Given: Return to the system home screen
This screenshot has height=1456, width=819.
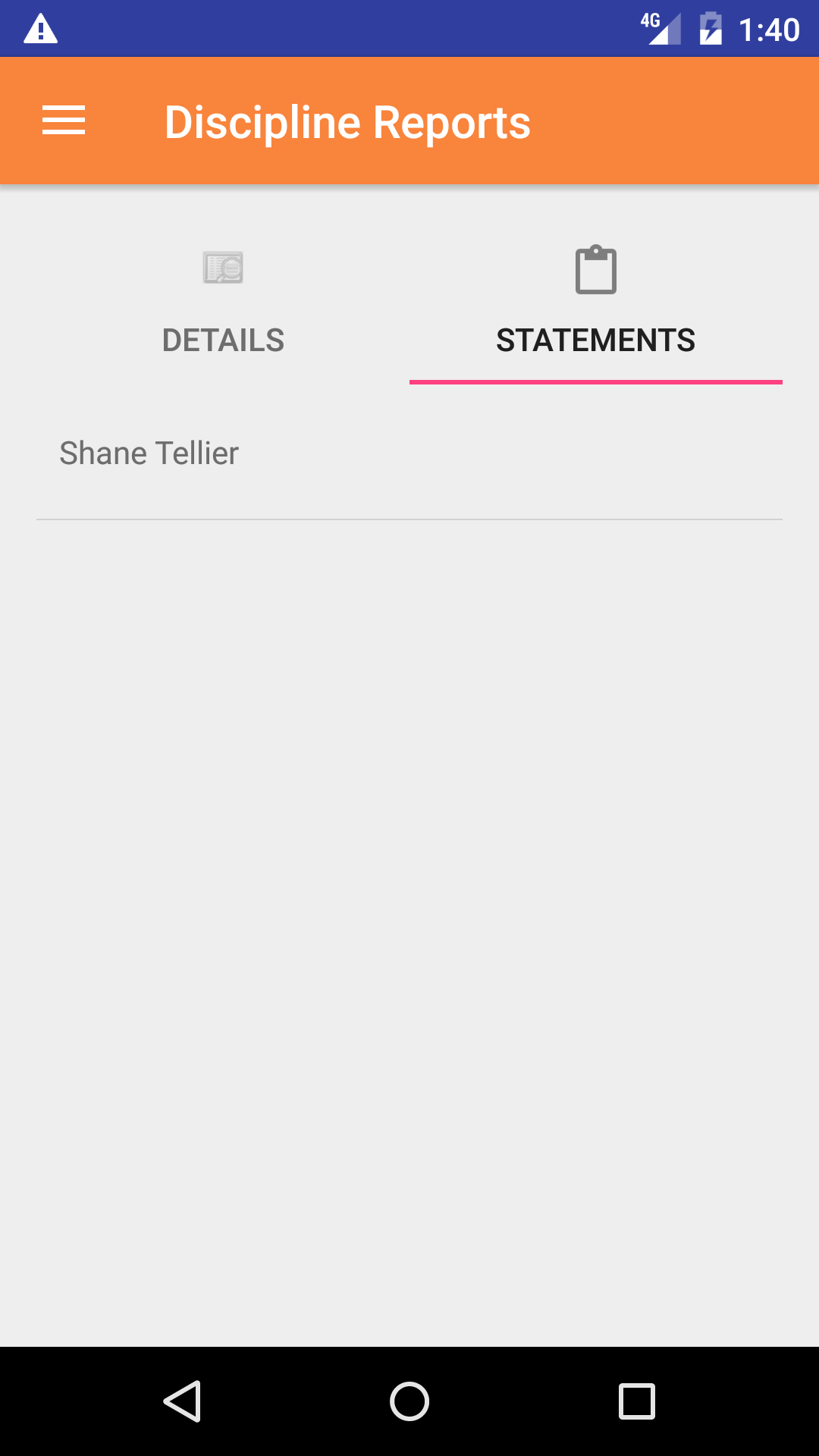Looking at the screenshot, I should point(409,1401).
